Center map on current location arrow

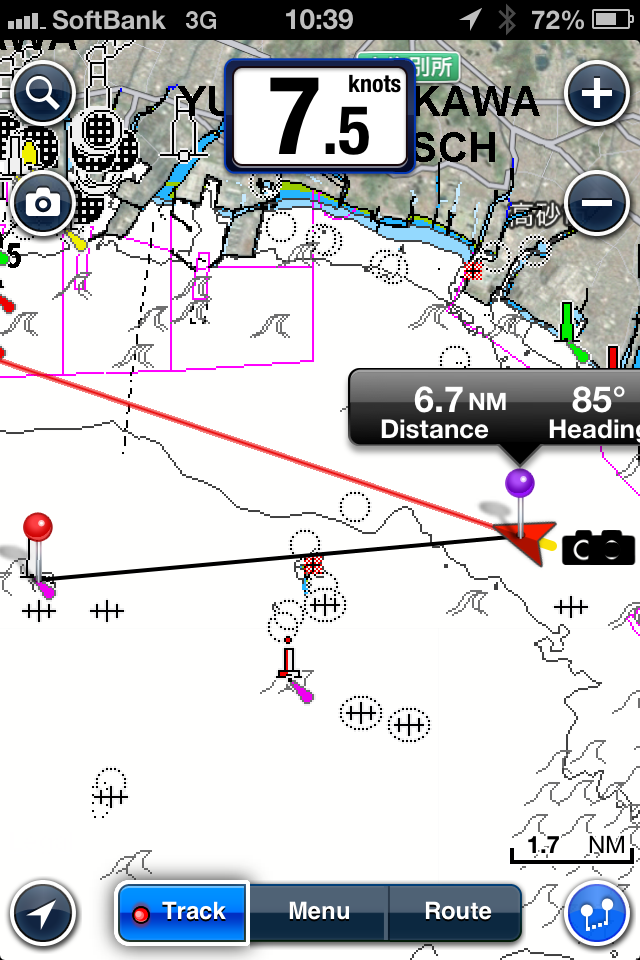click(43, 913)
